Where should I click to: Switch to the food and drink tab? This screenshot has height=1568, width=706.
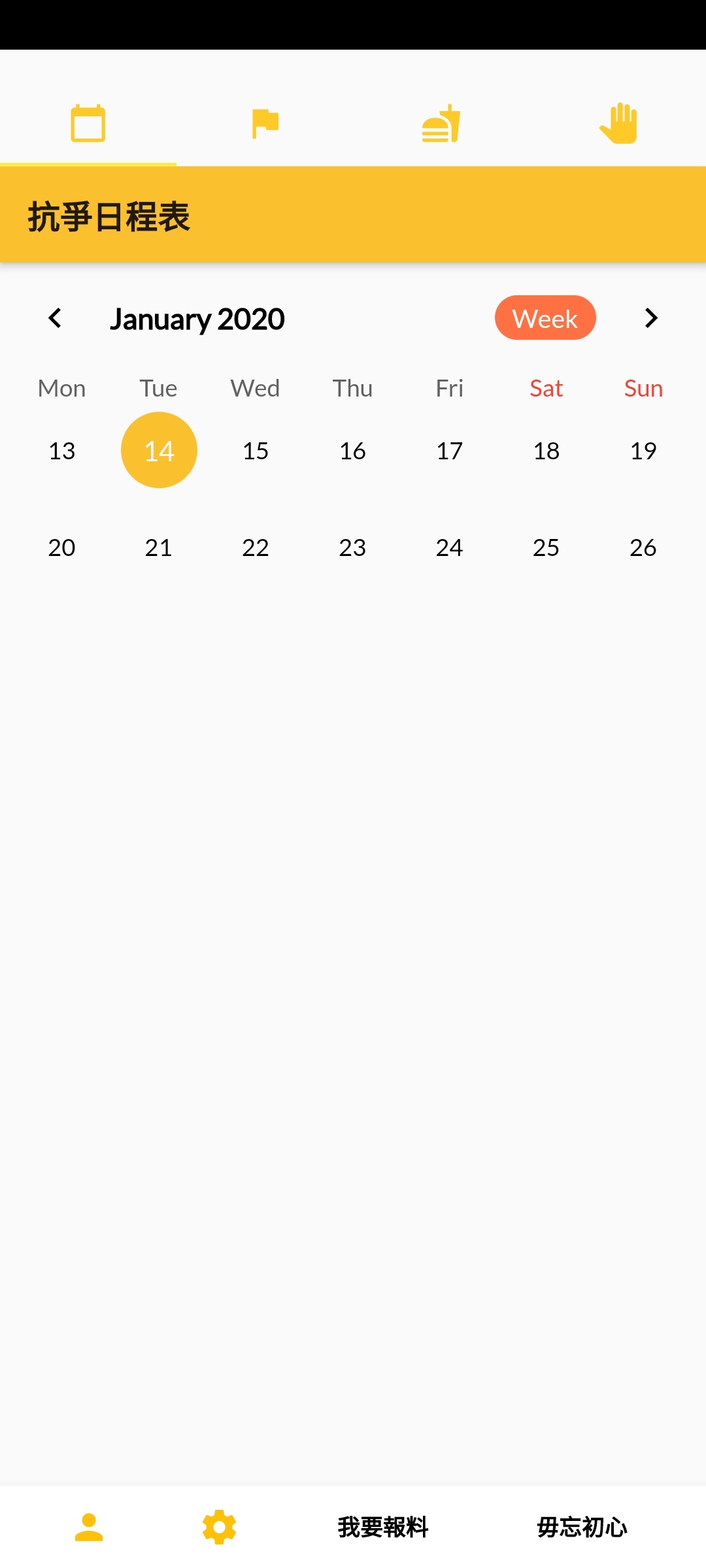(x=441, y=123)
